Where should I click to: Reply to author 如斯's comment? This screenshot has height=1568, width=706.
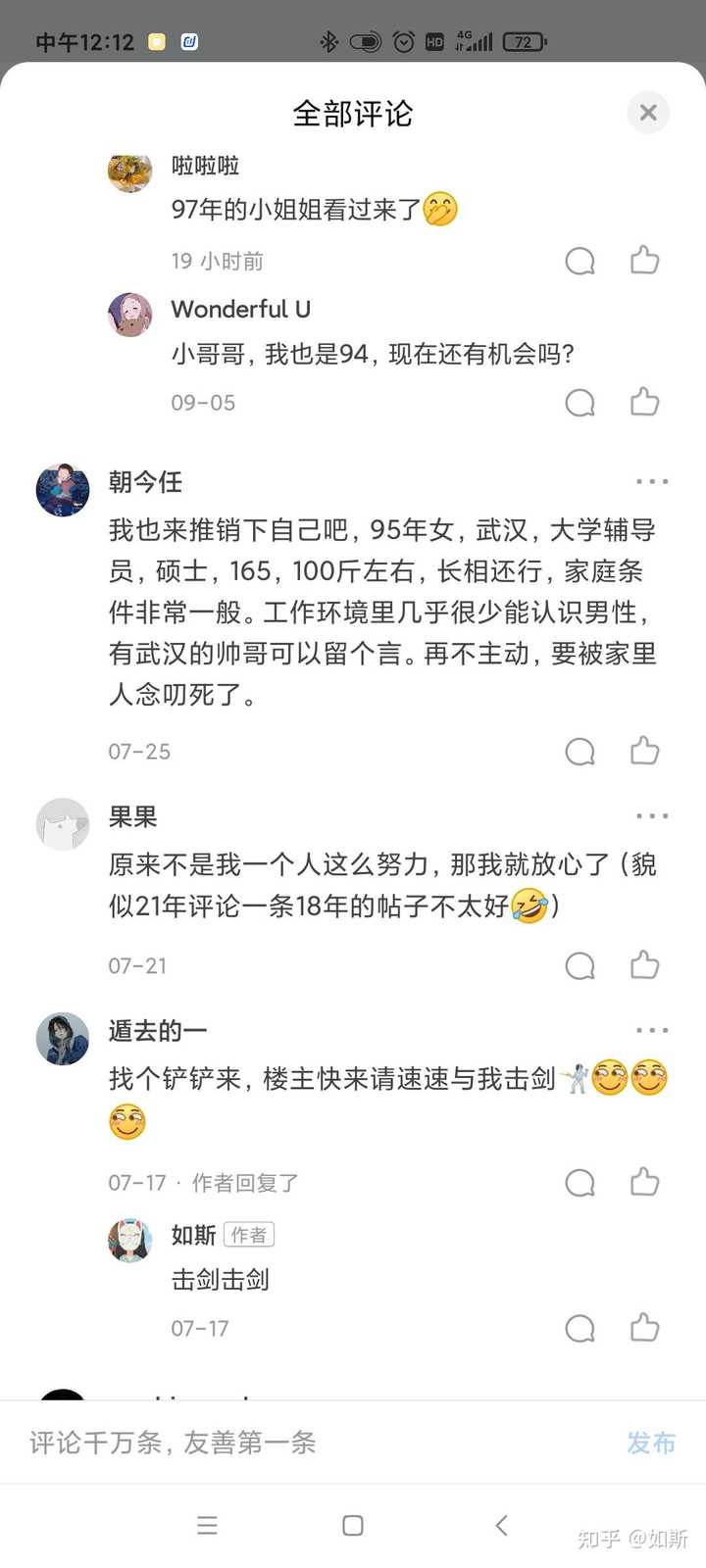pyautogui.click(x=580, y=1328)
